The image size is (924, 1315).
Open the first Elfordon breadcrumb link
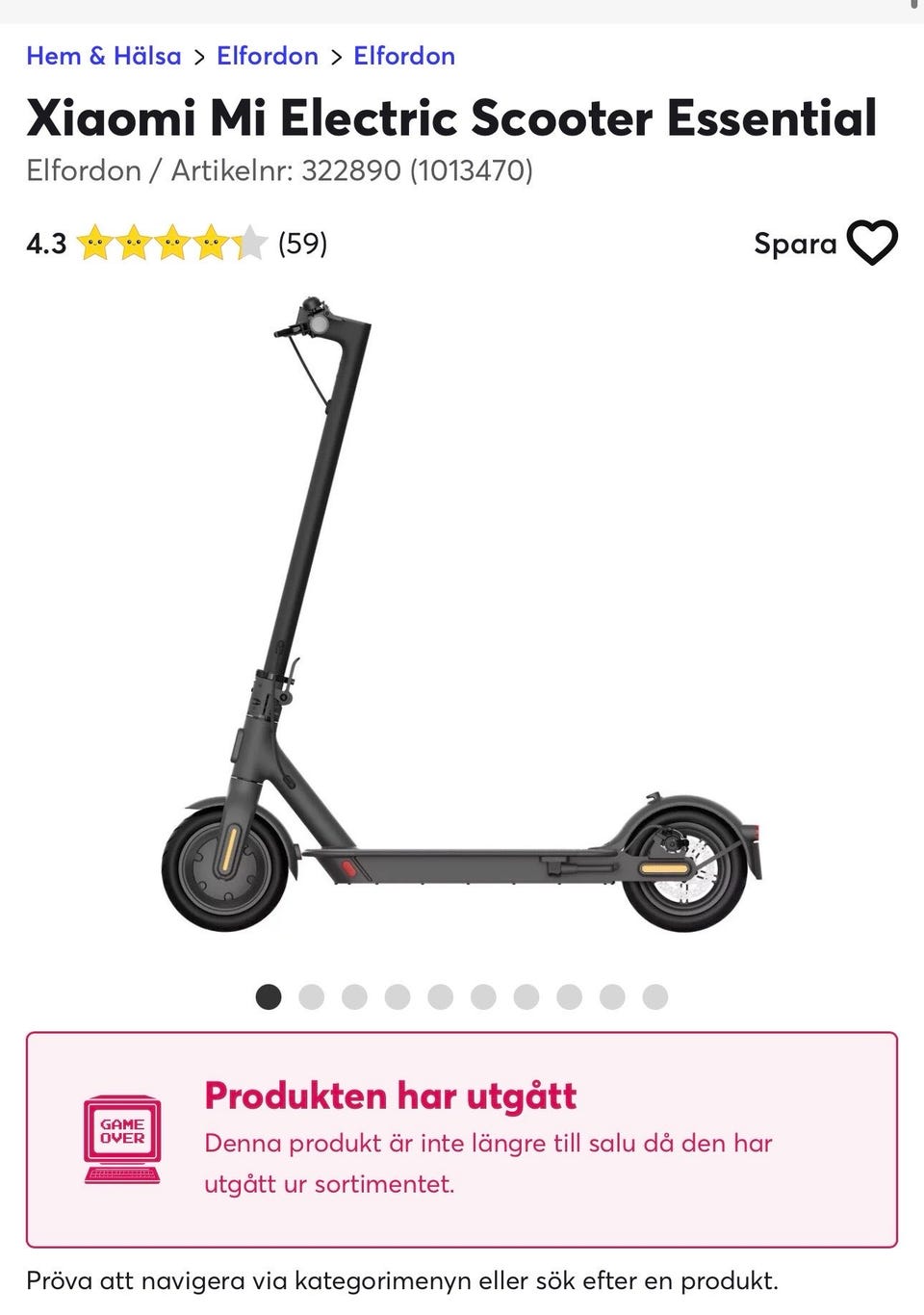[268, 56]
